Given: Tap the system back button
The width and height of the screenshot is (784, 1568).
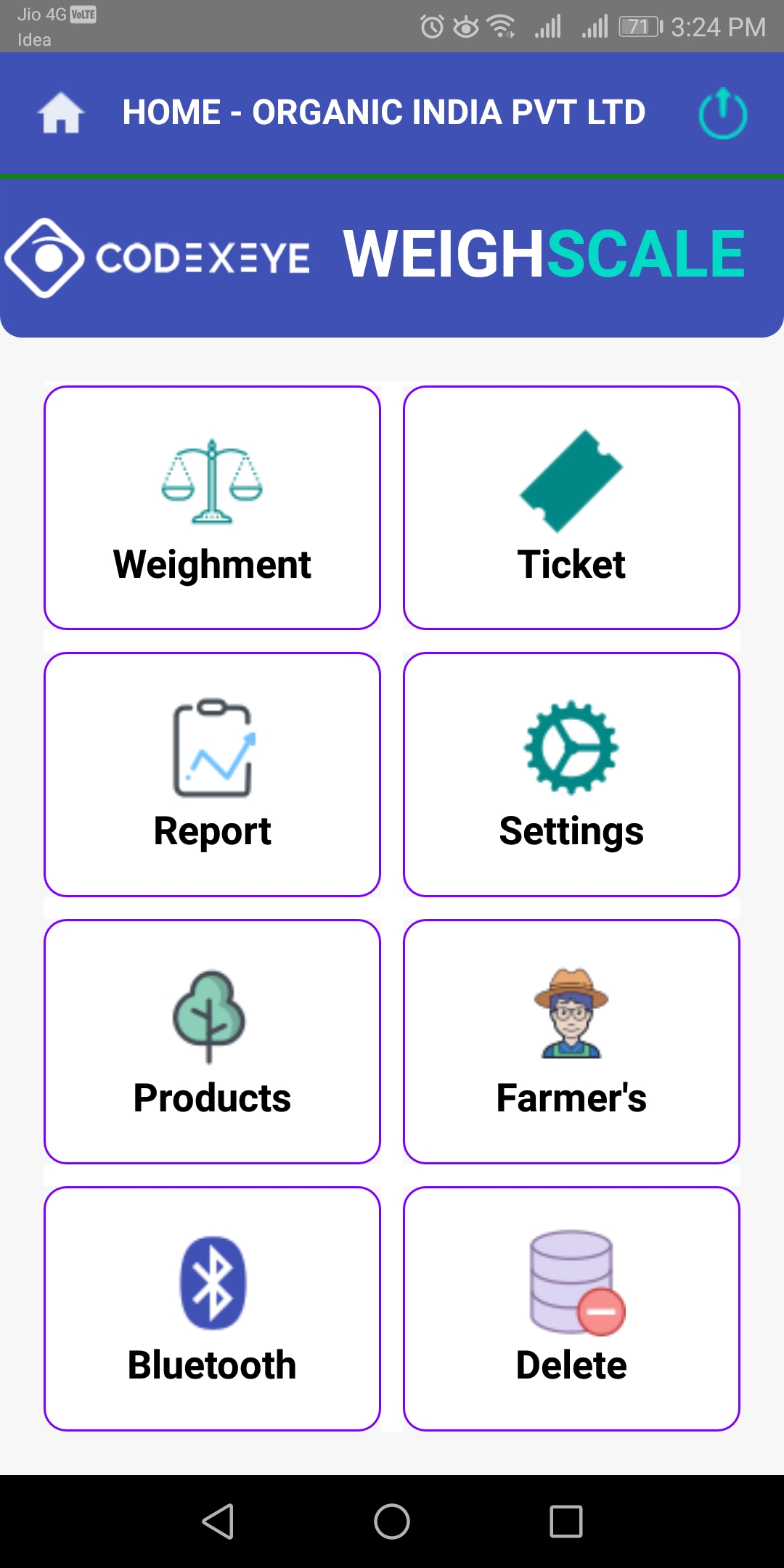Looking at the screenshot, I should pyautogui.click(x=218, y=1521).
